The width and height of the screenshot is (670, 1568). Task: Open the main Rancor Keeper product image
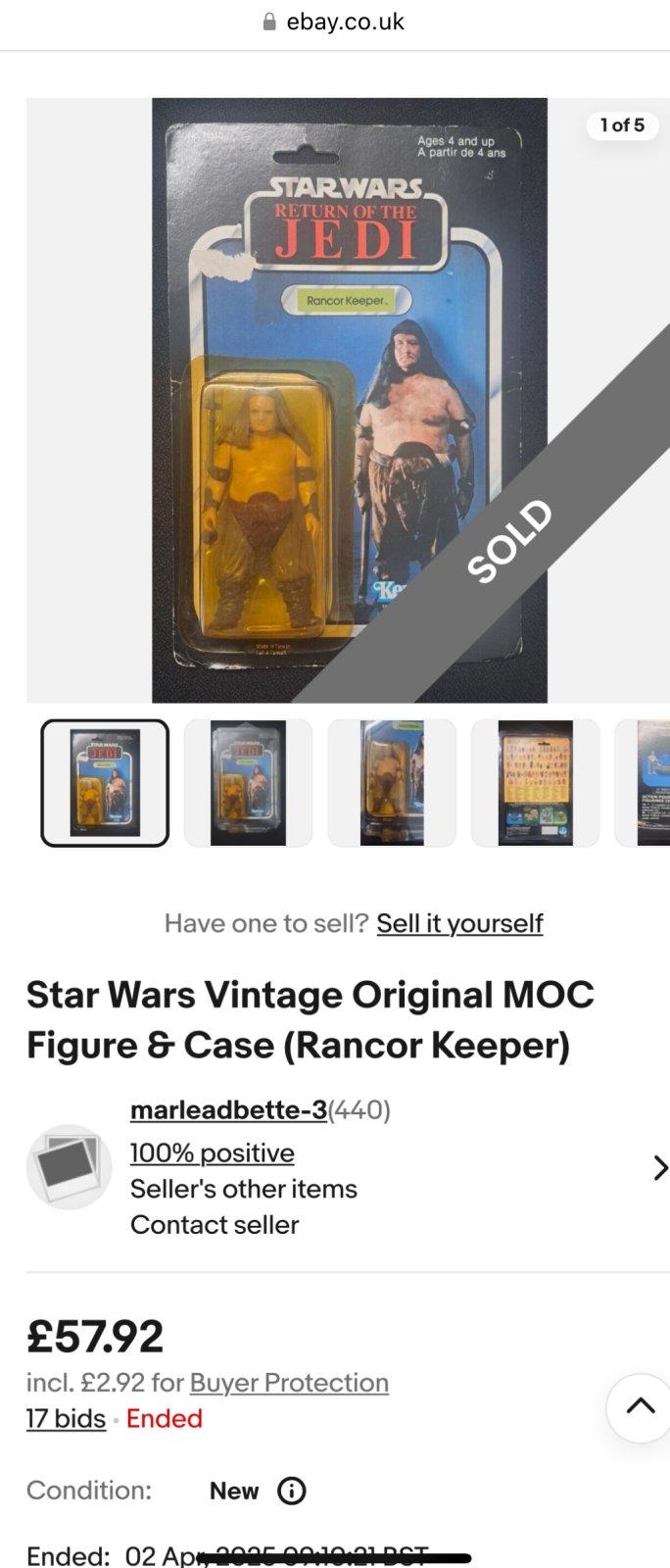pyautogui.click(x=349, y=400)
